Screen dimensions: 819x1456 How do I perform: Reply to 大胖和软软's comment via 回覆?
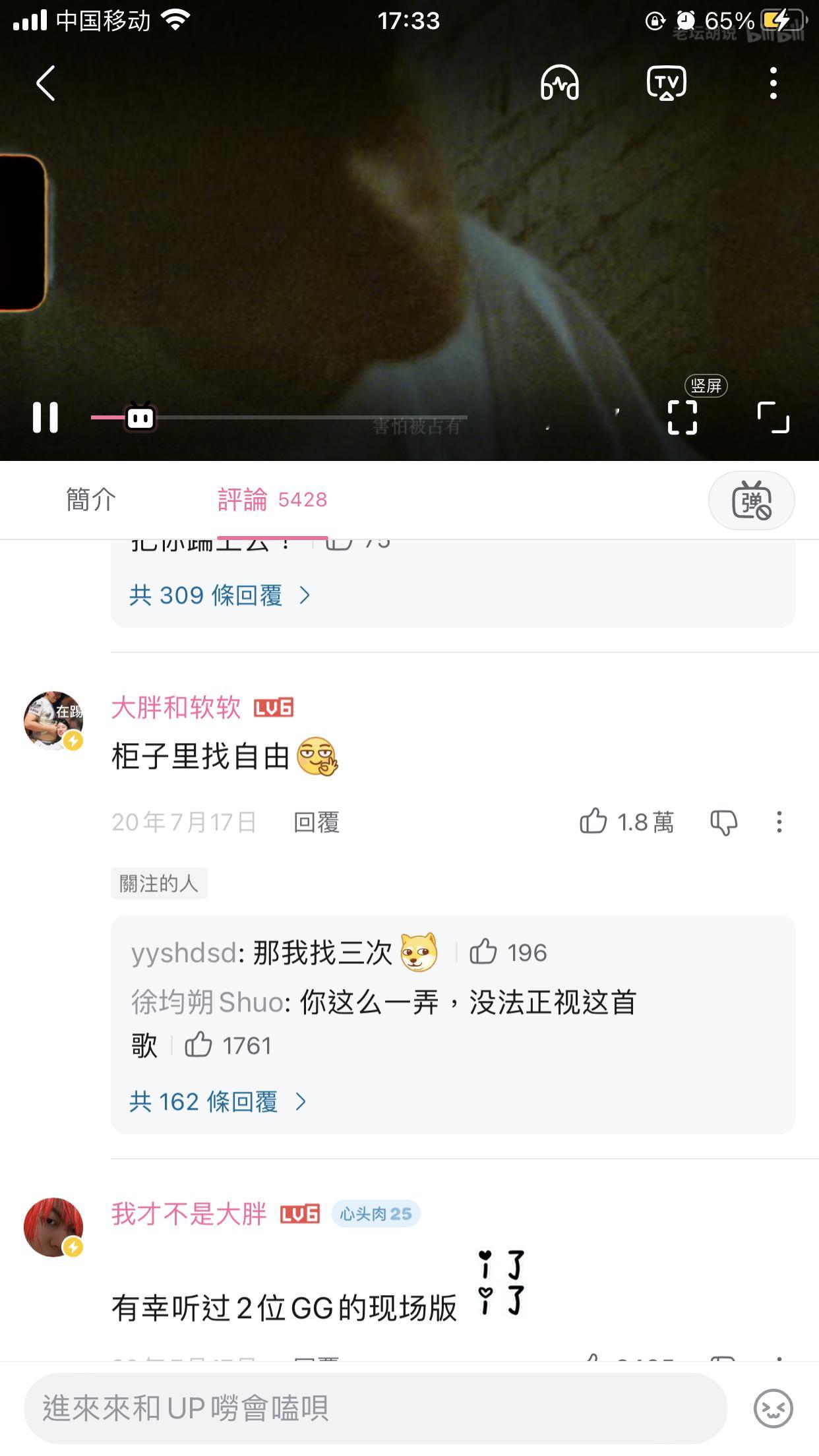coord(315,824)
